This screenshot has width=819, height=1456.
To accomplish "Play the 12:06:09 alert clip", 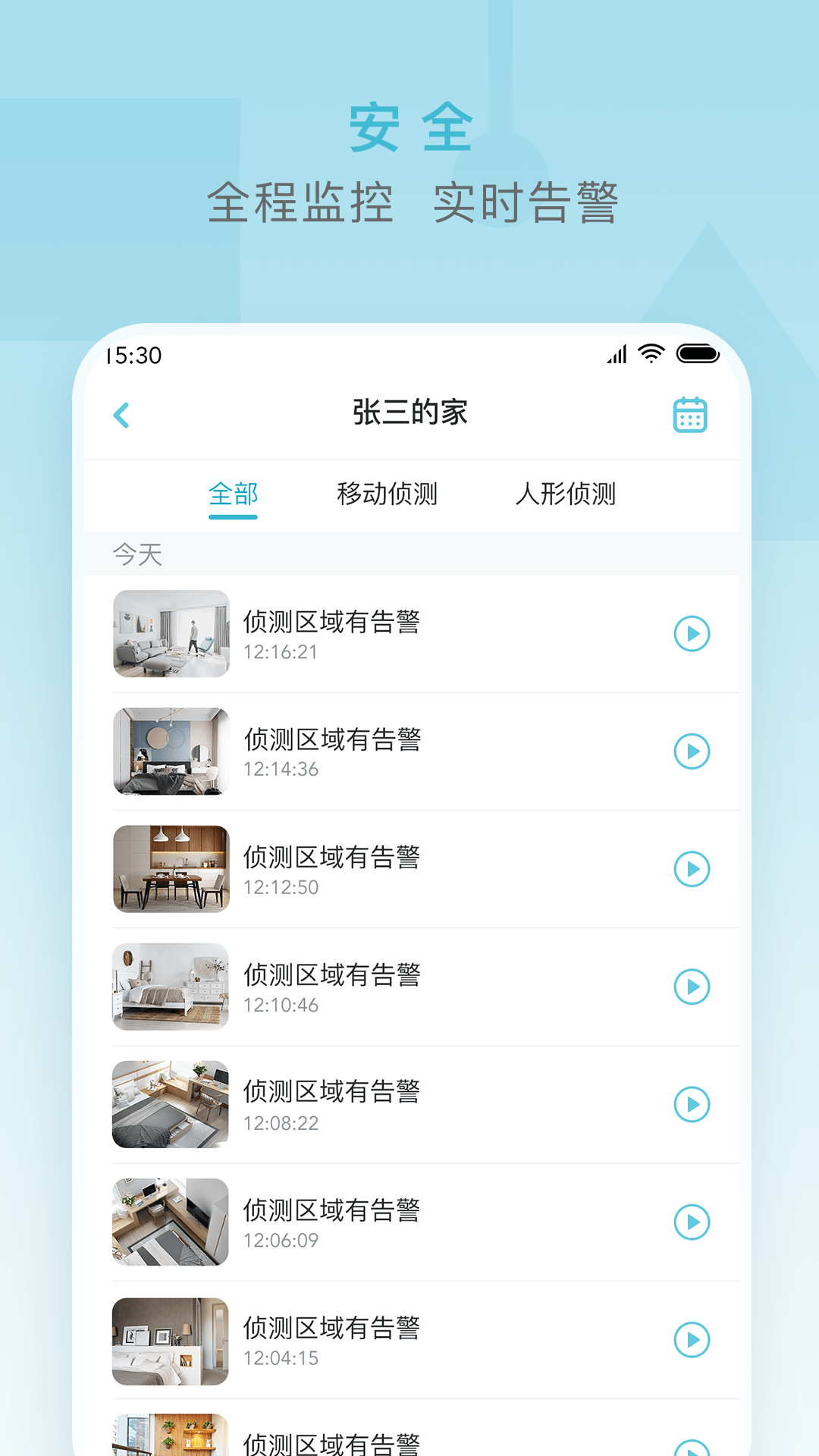I will [x=691, y=1223].
